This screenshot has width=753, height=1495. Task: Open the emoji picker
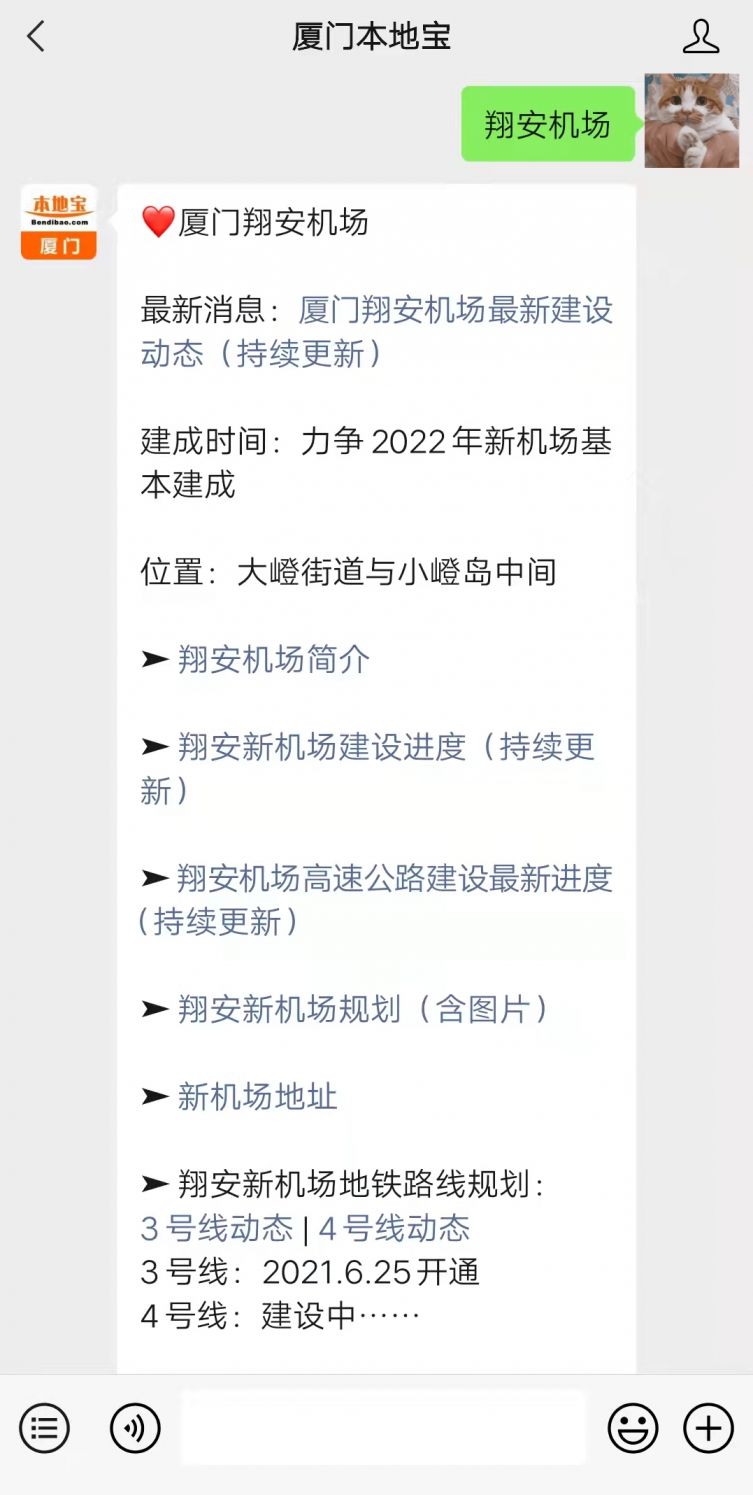(x=633, y=1427)
